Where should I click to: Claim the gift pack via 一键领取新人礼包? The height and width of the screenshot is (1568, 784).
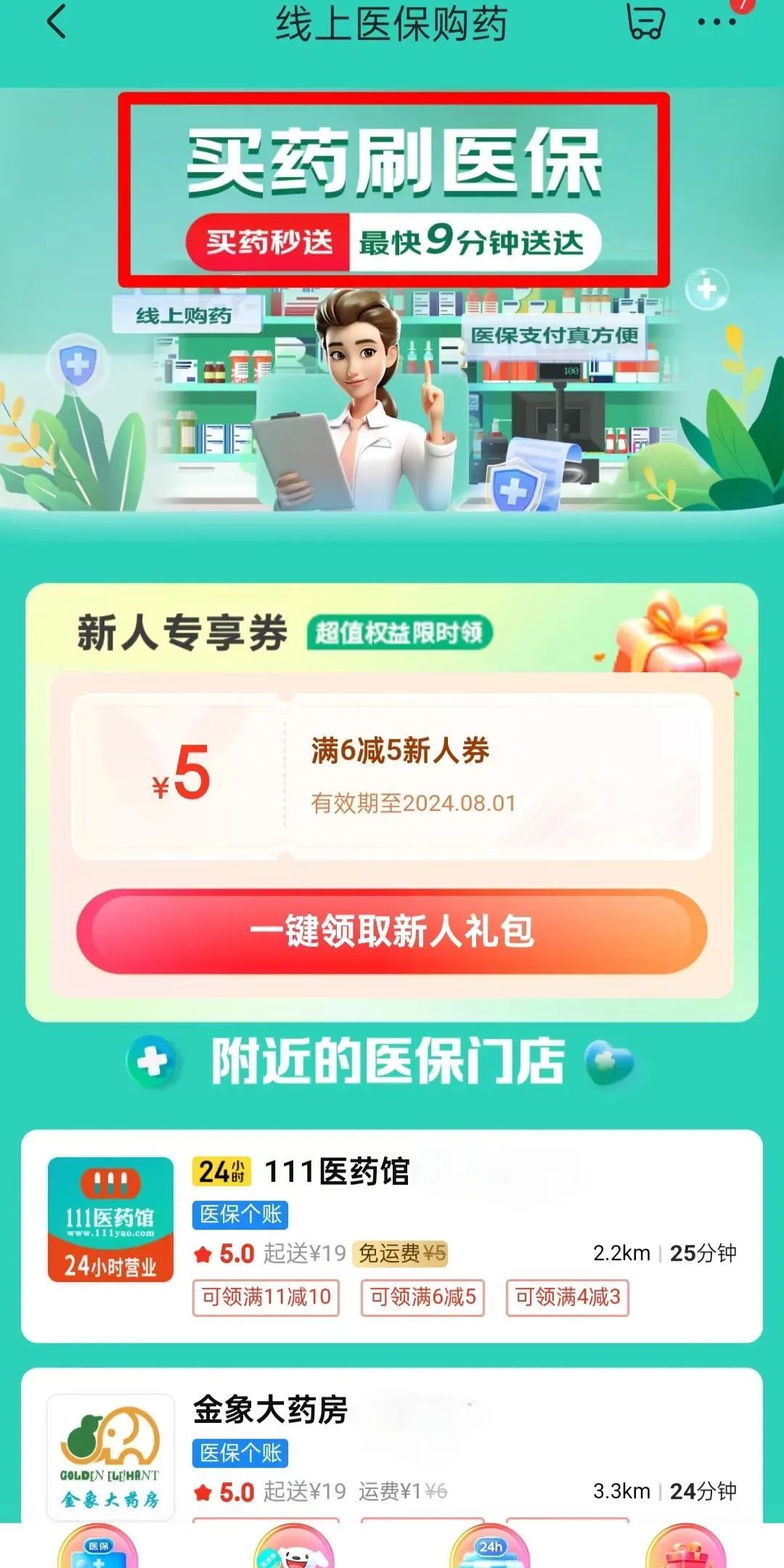coord(392,931)
